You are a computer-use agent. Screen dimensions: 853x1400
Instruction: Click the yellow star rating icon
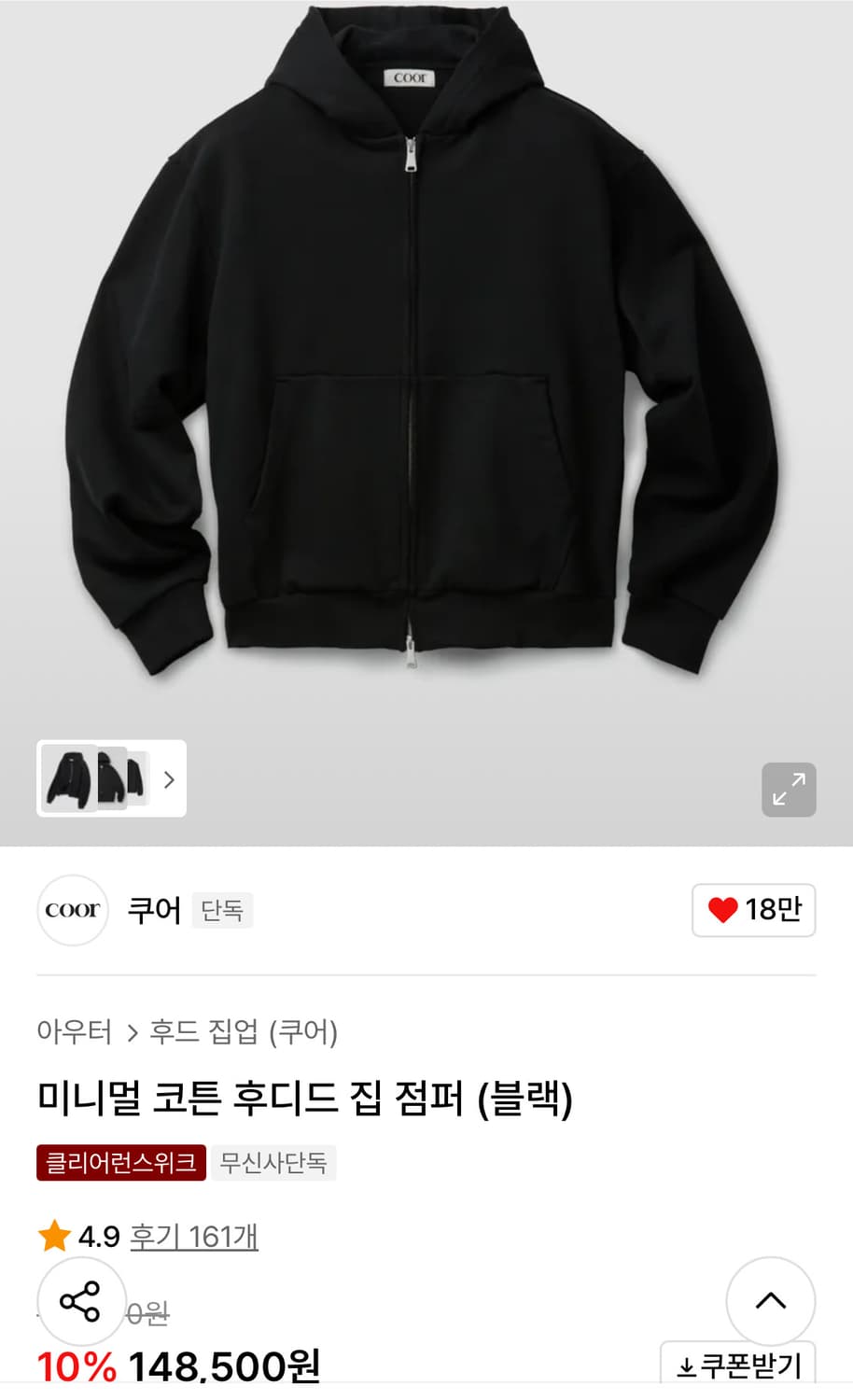(54, 1237)
